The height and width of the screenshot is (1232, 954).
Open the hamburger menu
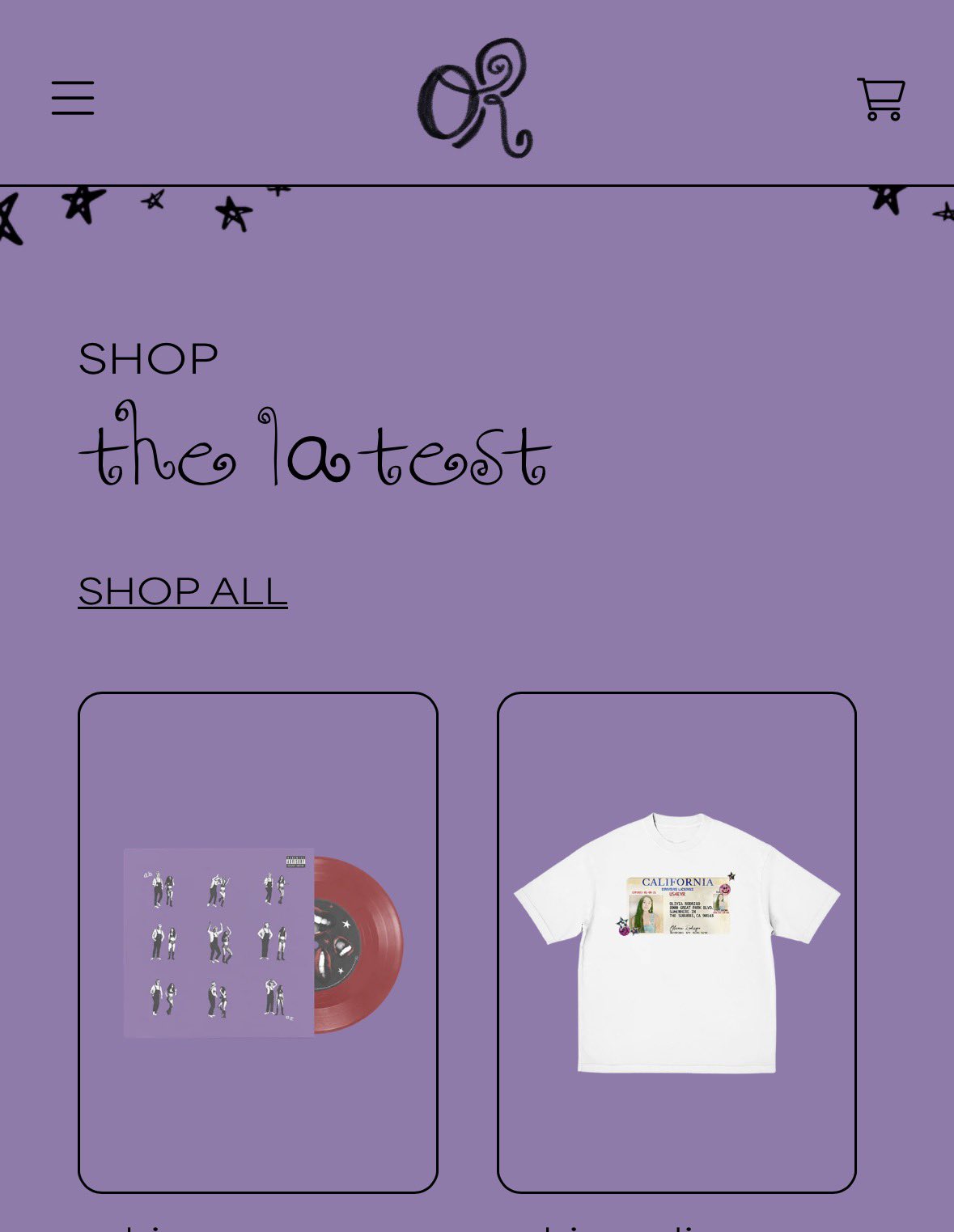tap(73, 98)
